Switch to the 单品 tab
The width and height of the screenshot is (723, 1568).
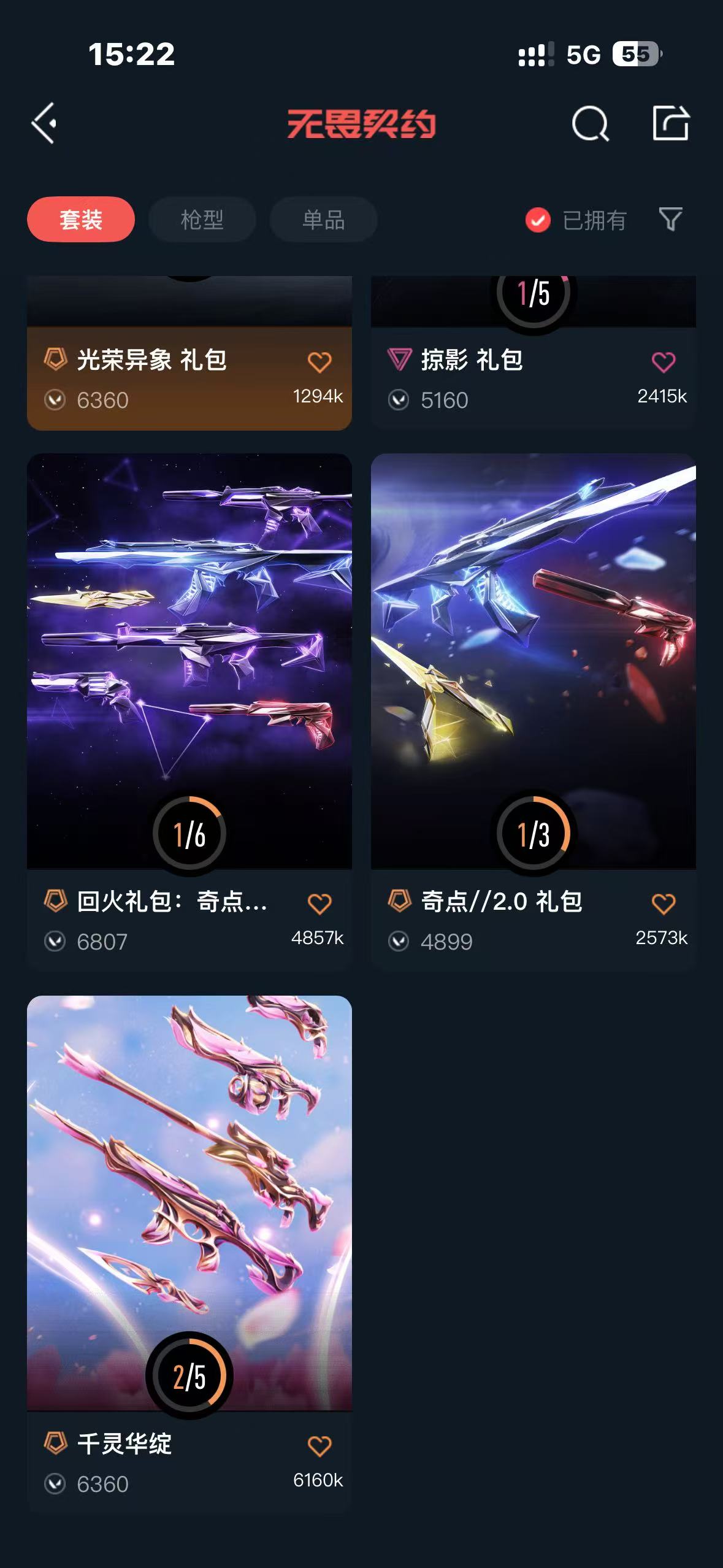[324, 220]
